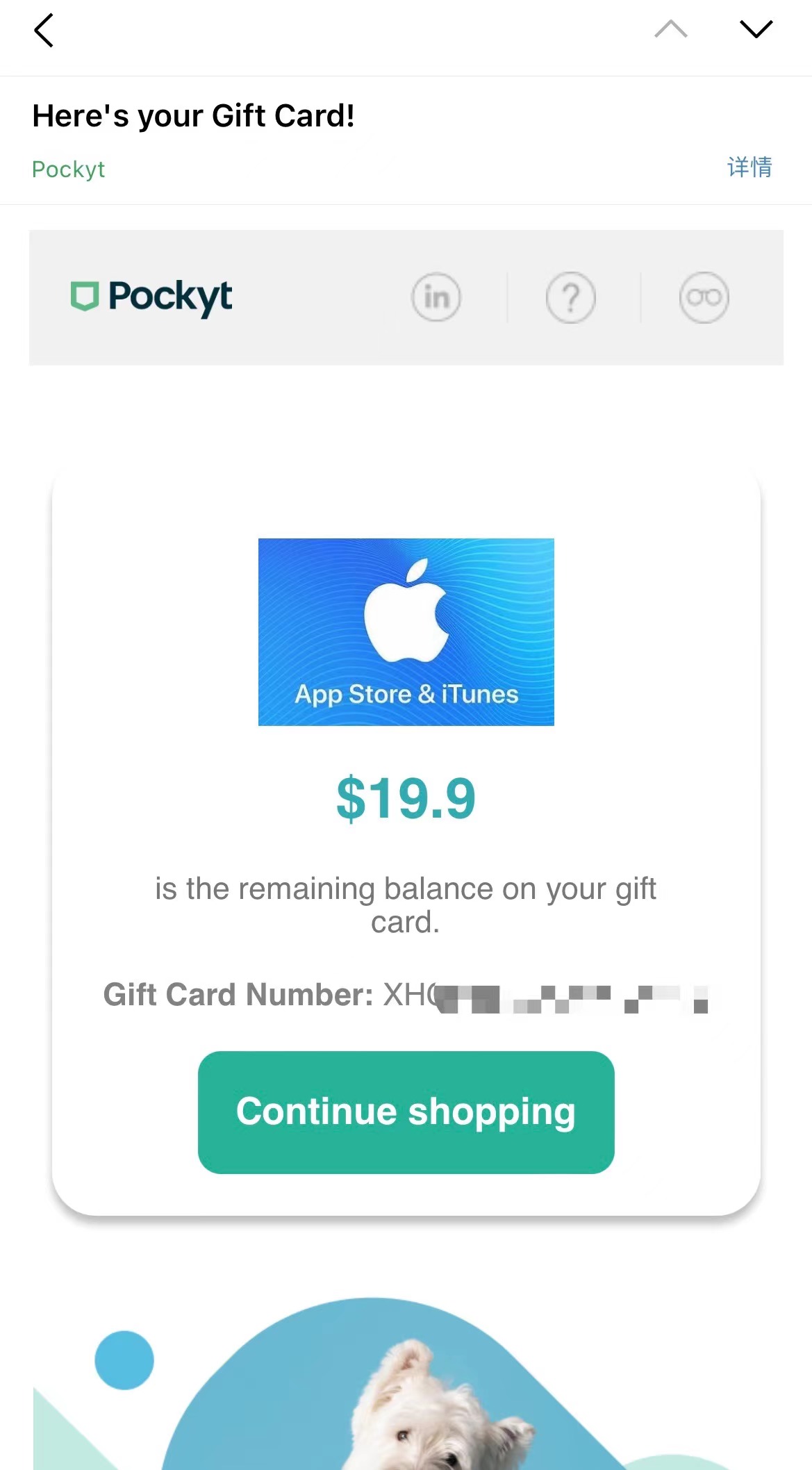
Task: Open the glasses icon in the header
Action: (x=704, y=297)
